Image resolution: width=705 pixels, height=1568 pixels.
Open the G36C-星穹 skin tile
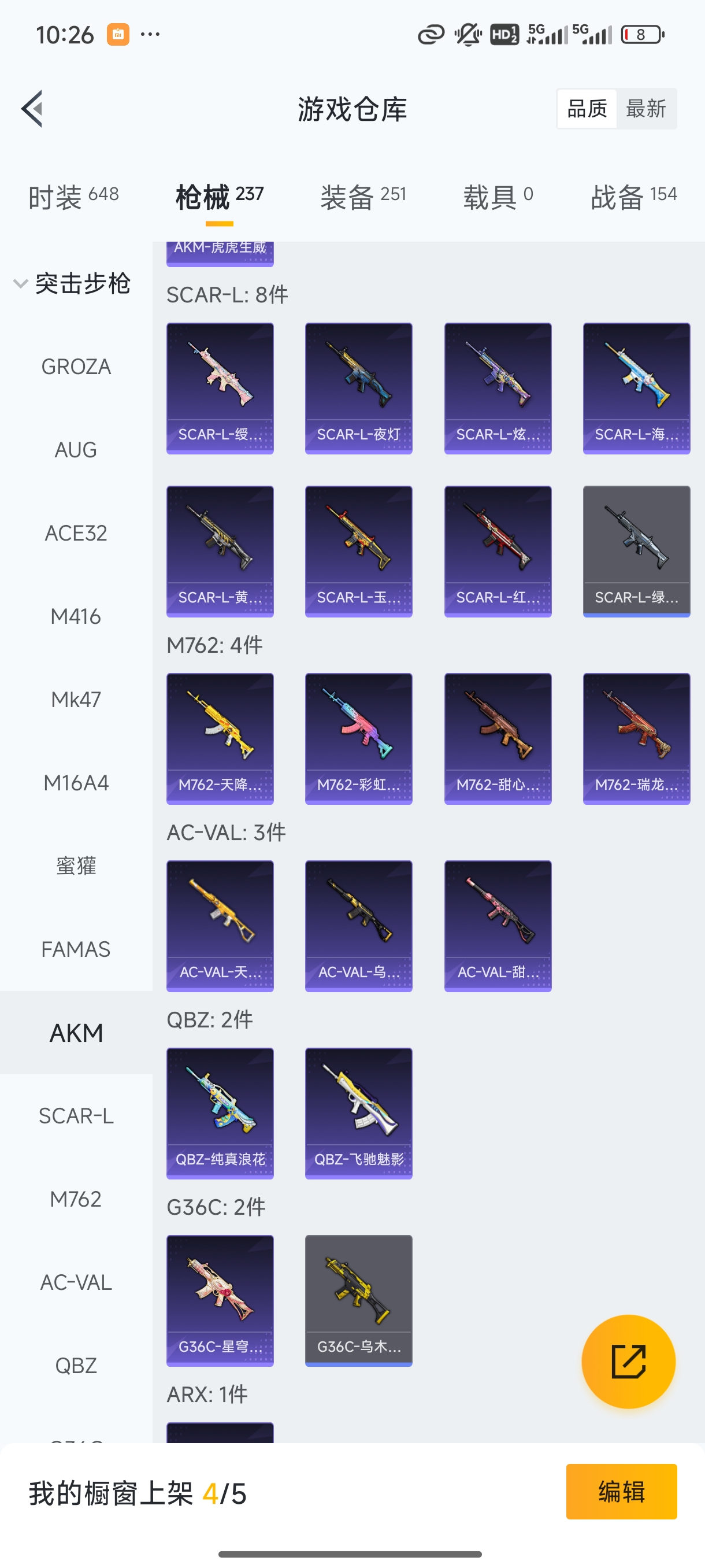pos(220,1300)
